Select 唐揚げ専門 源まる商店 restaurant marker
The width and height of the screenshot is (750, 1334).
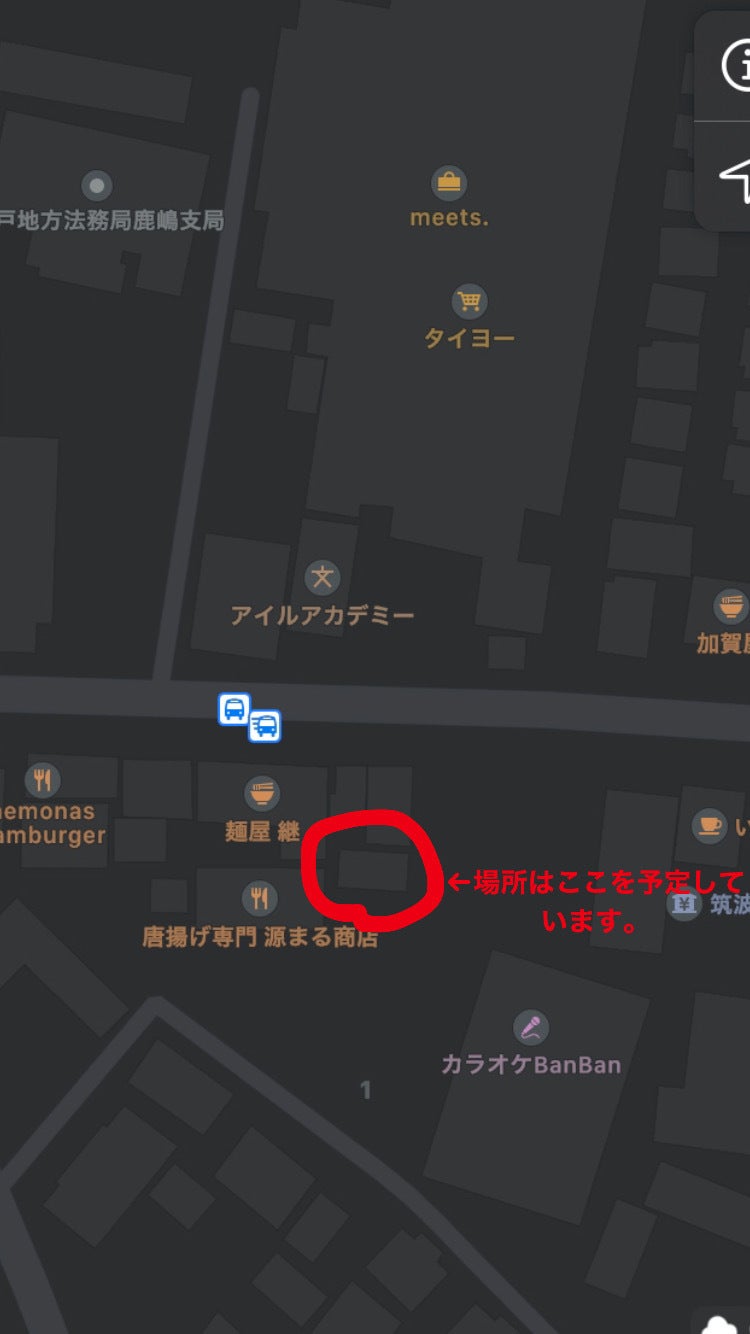[x=260, y=898]
